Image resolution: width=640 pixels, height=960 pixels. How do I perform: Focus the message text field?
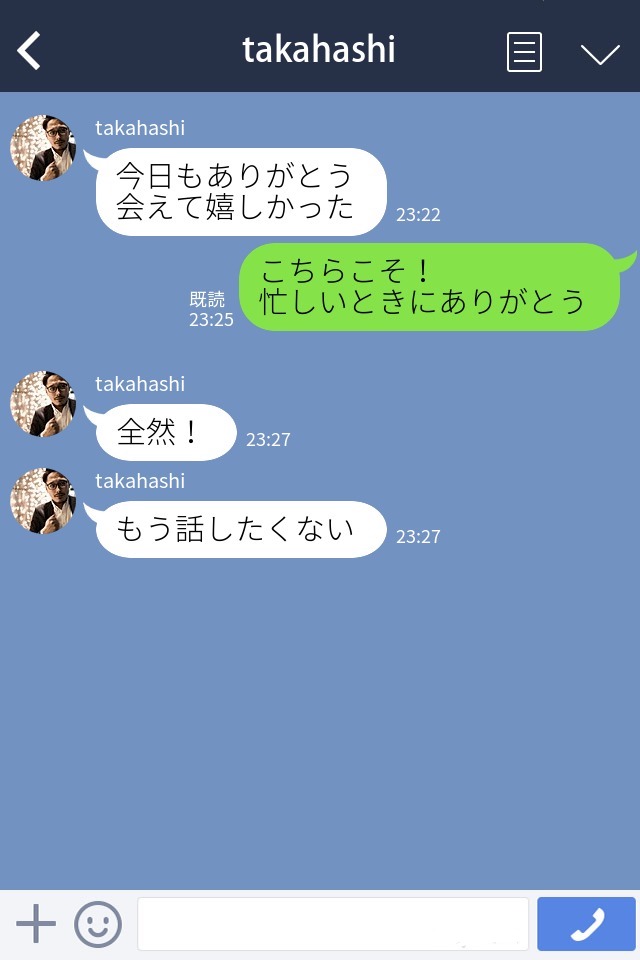tap(332, 924)
